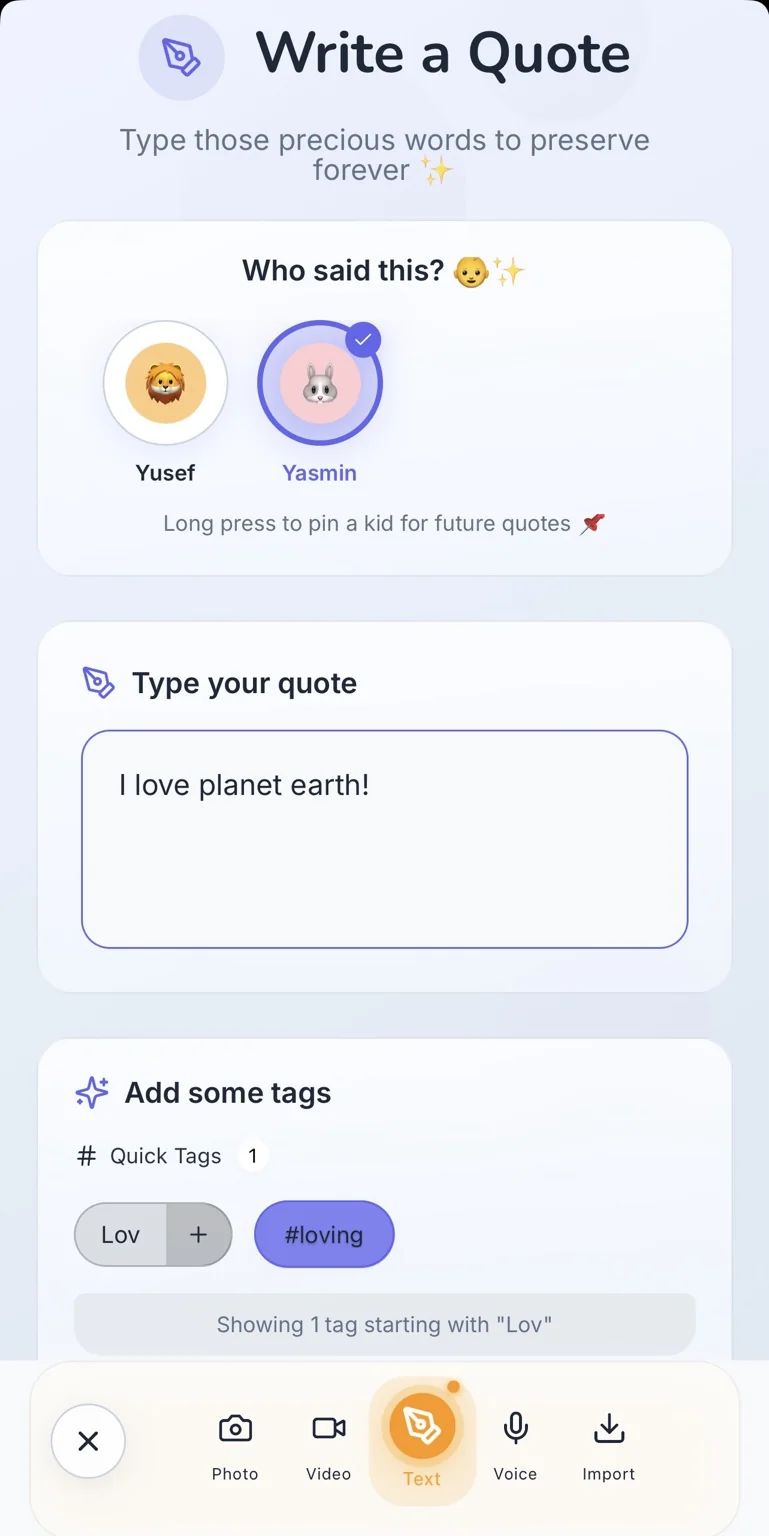The image size is (769, 1536).
Task: Click the 'Lov' tag search field
Action: [120, 1234]
